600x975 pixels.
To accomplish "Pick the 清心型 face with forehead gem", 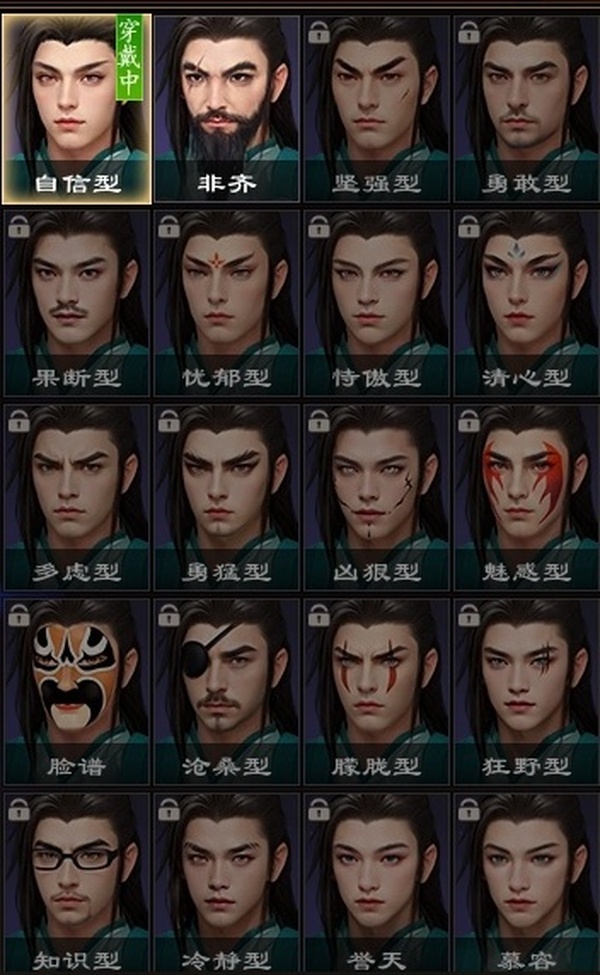I will pos(526,302).
